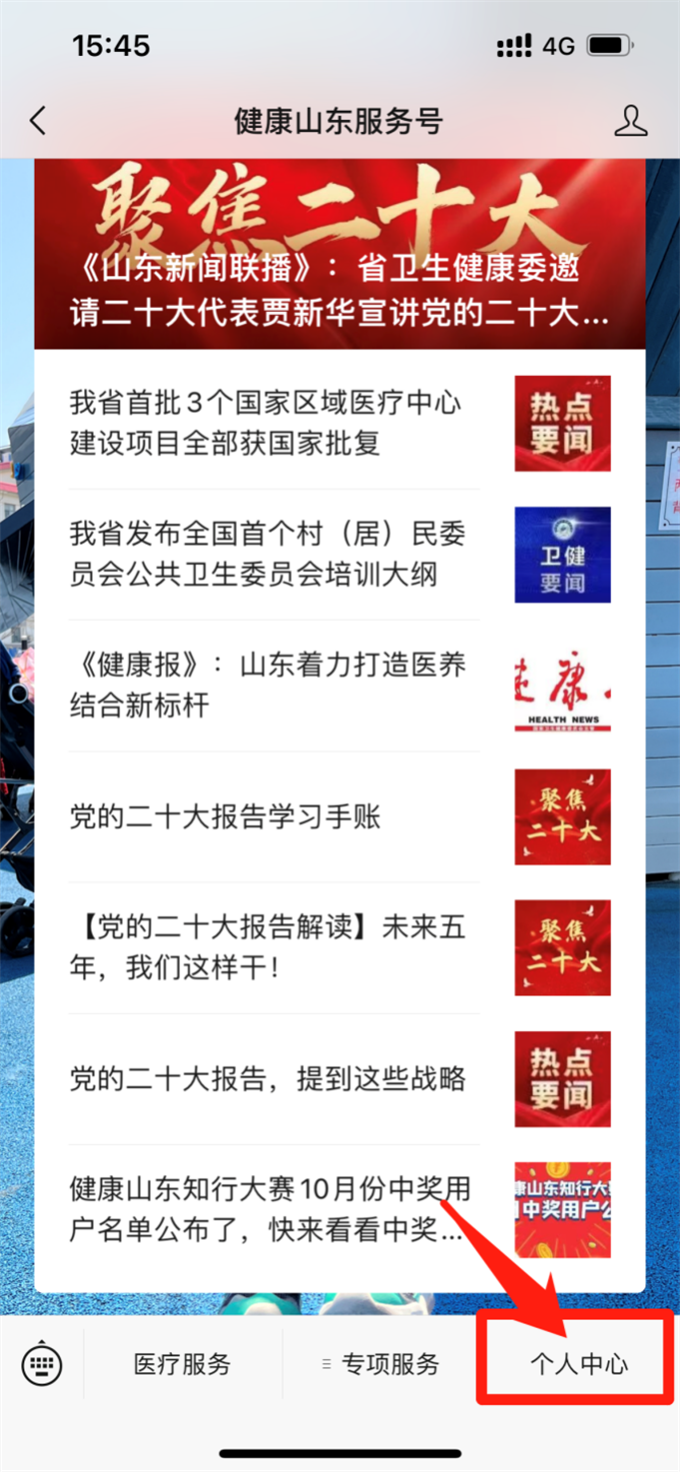Select 个人中心 menu
The width and height of the screenshot is (680, 1472).
tap(578, 1364)
